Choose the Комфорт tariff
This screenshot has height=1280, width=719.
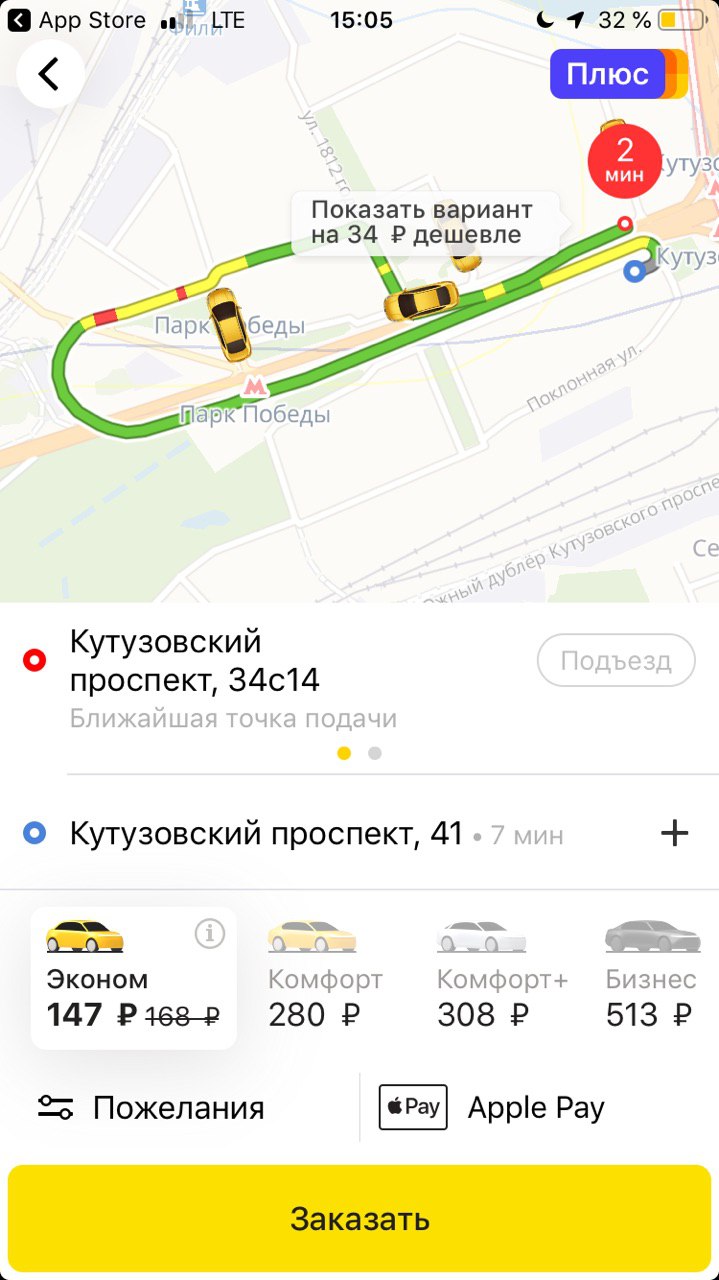tap(325, 975)
